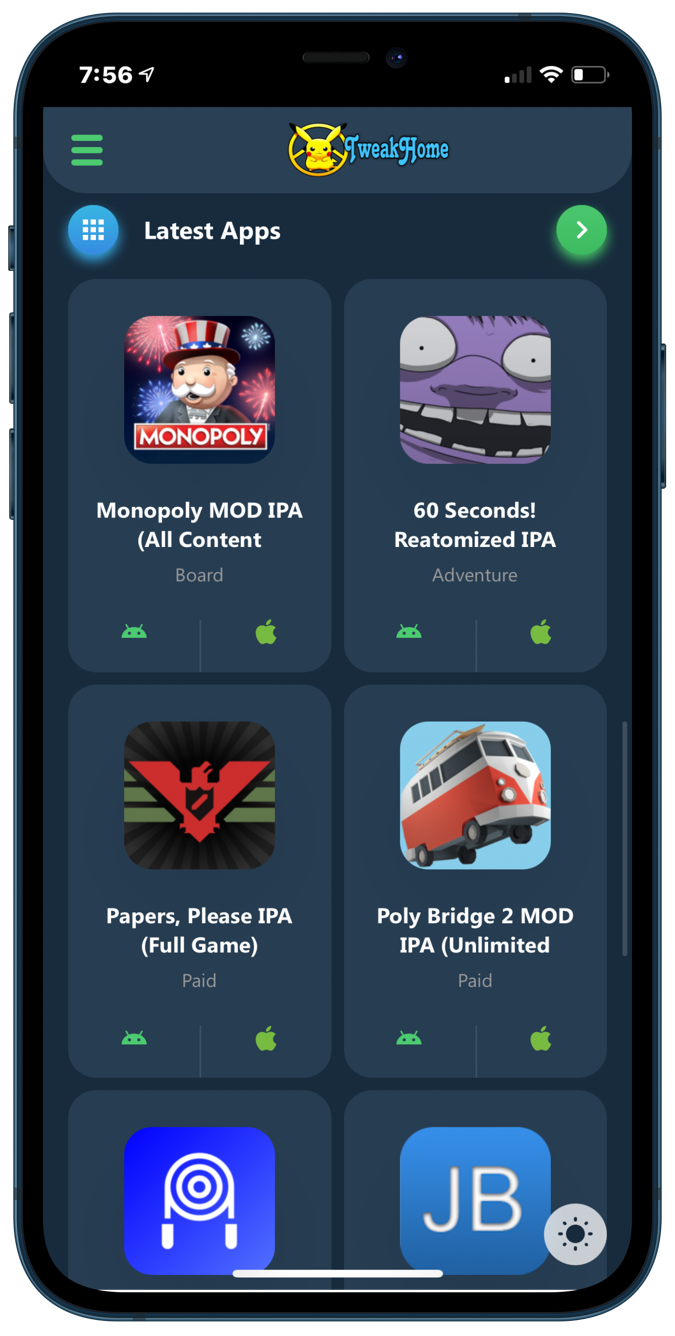Choose the Android icon under 60 Seconds! Reatomized
The image size is (675, 1336).
pos(409,632)
